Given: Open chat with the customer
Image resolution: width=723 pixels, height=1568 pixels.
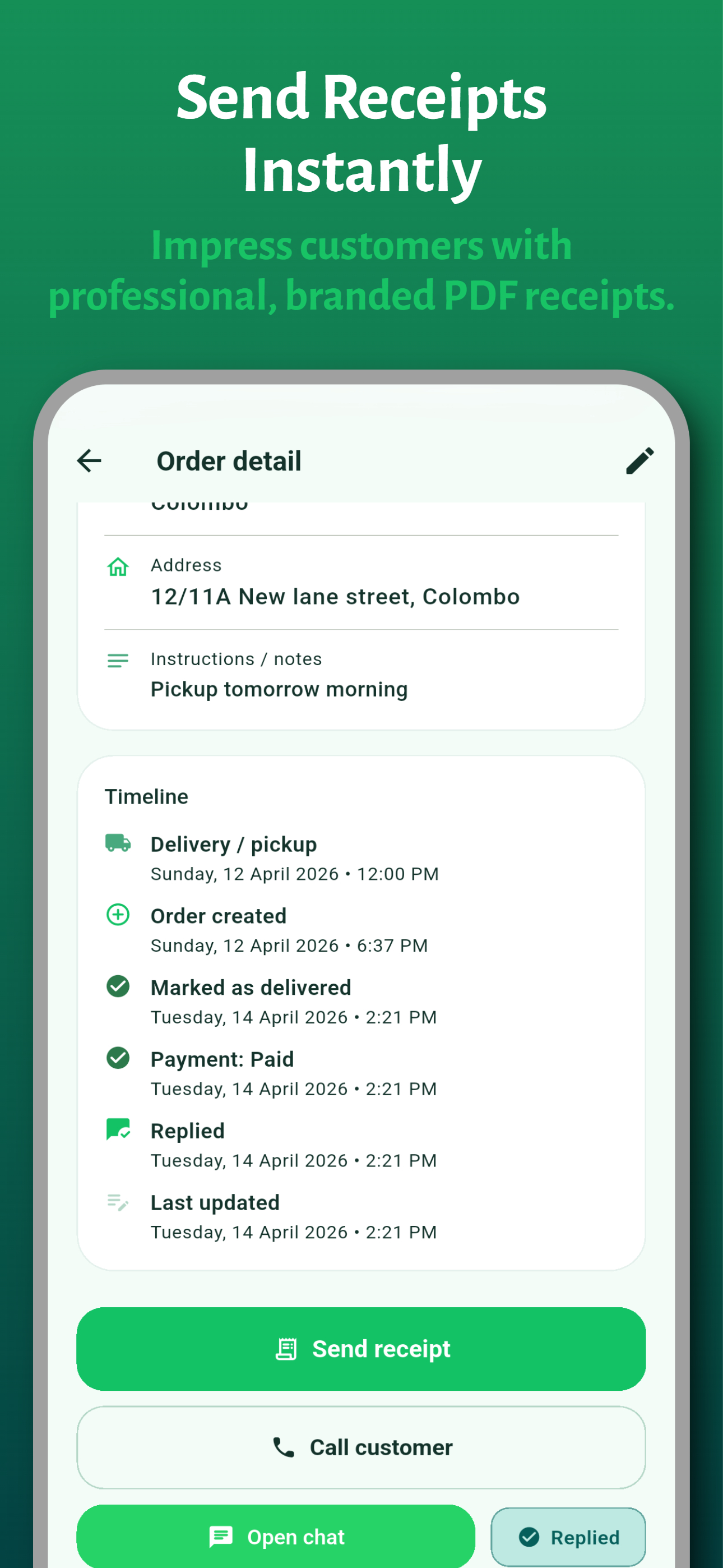Looking at the screenshot, I should [x=275, y=1537].
